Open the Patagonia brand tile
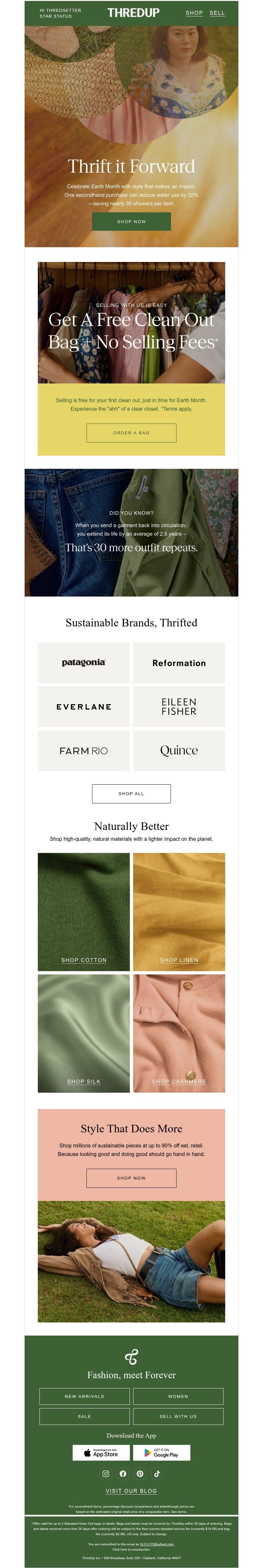The height and width of the screenshot is (1568, 263). (x=84, y=663)
